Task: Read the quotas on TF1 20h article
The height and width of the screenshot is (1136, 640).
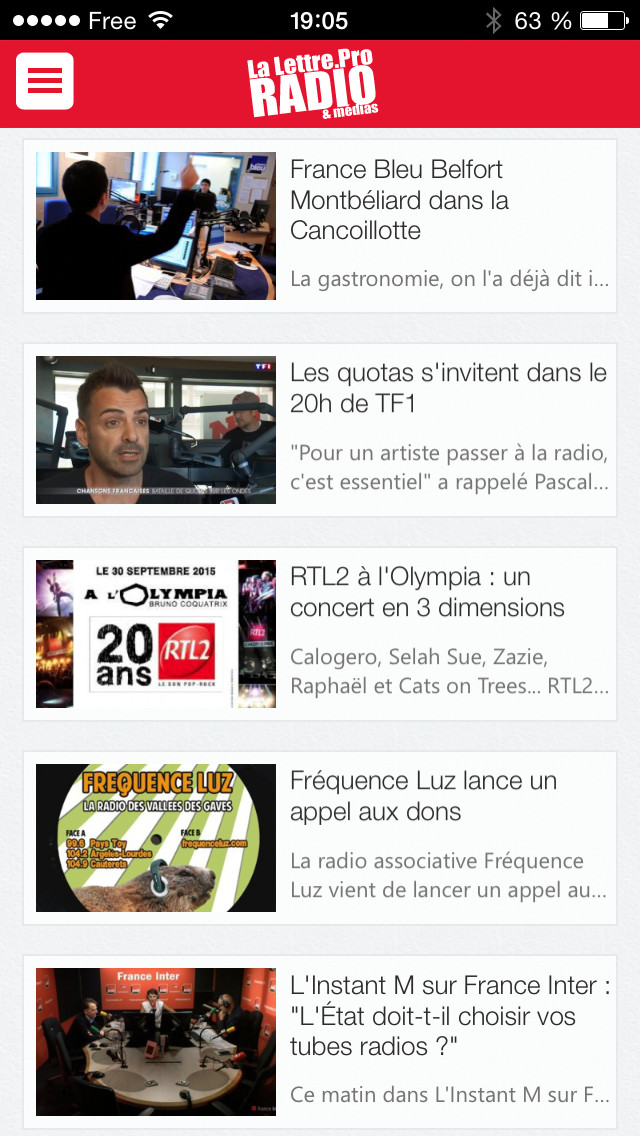Action: click(448, 389)
